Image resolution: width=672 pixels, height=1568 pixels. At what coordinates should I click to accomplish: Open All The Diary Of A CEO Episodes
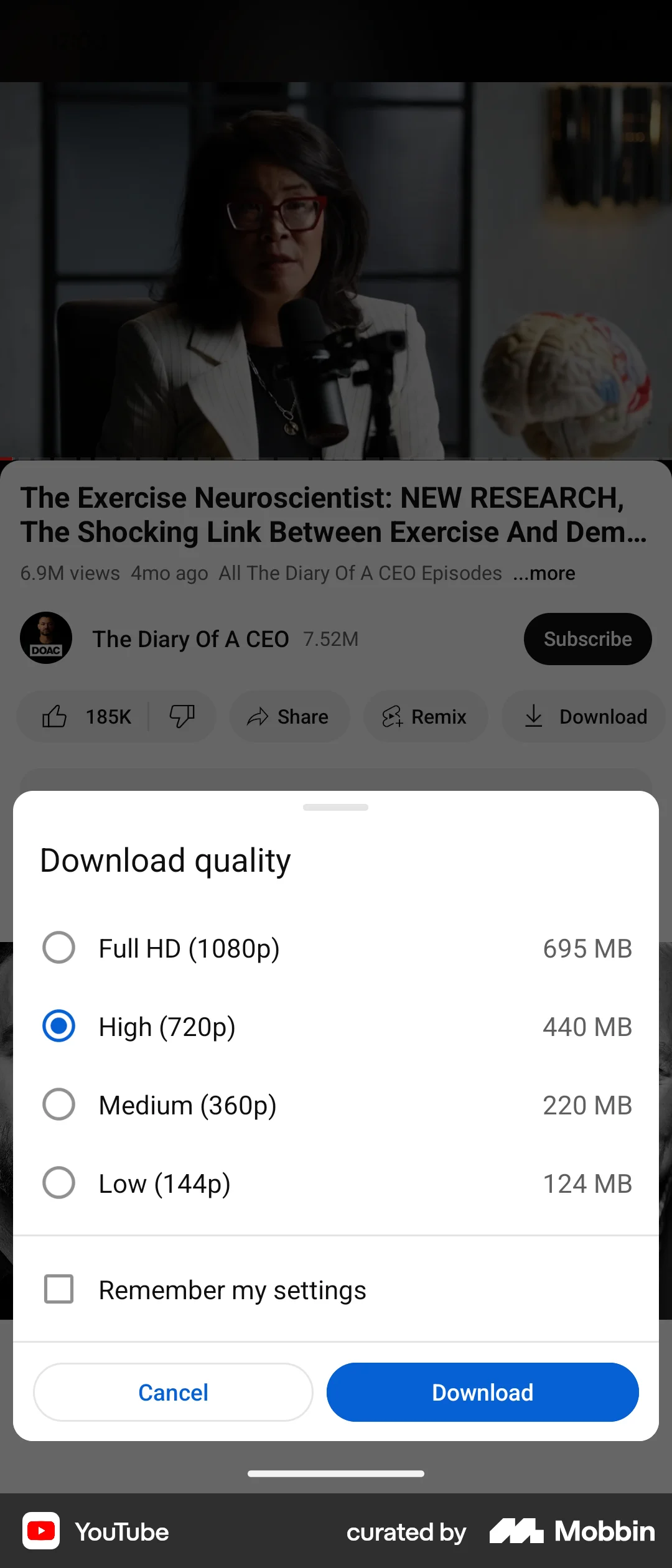(x=360, y=573)
